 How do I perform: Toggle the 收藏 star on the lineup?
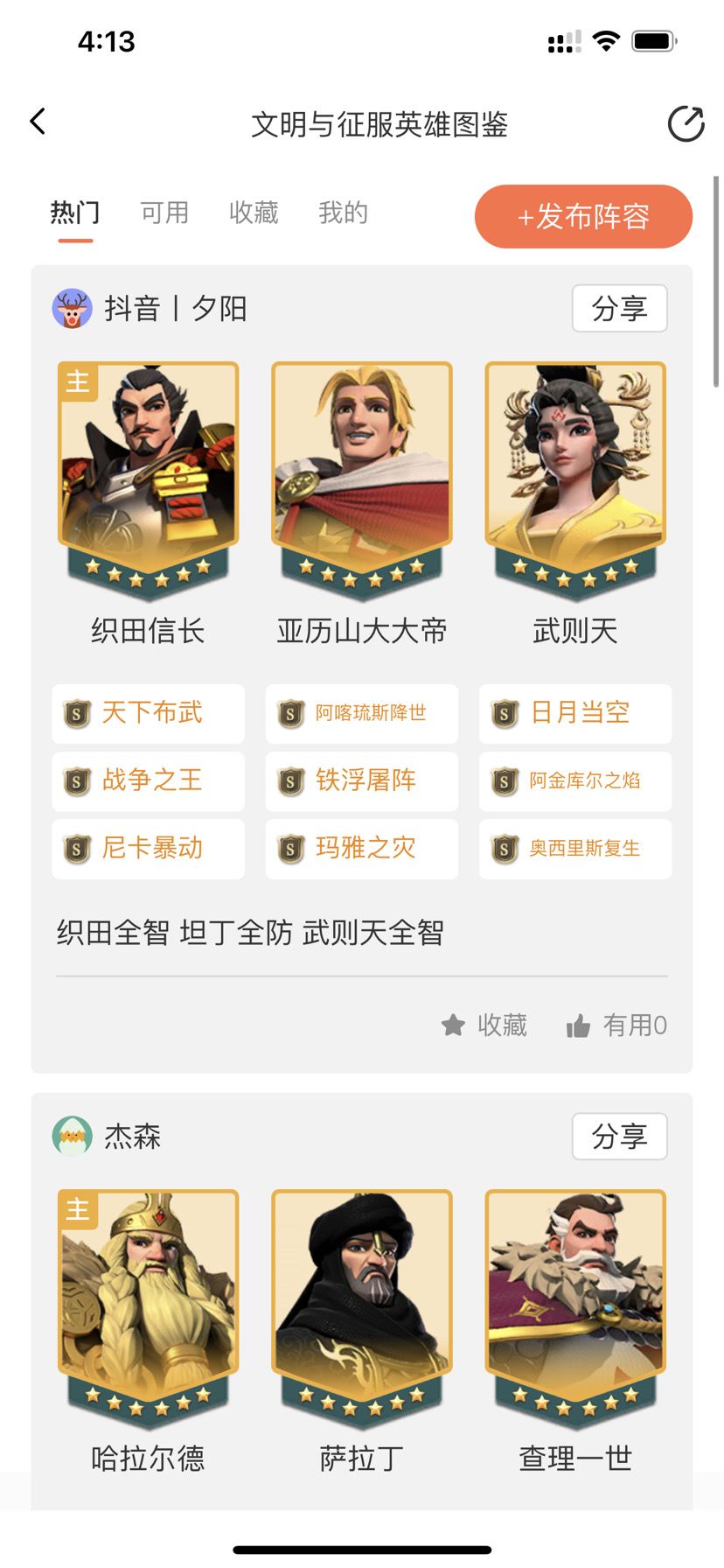pos(484,1025)
